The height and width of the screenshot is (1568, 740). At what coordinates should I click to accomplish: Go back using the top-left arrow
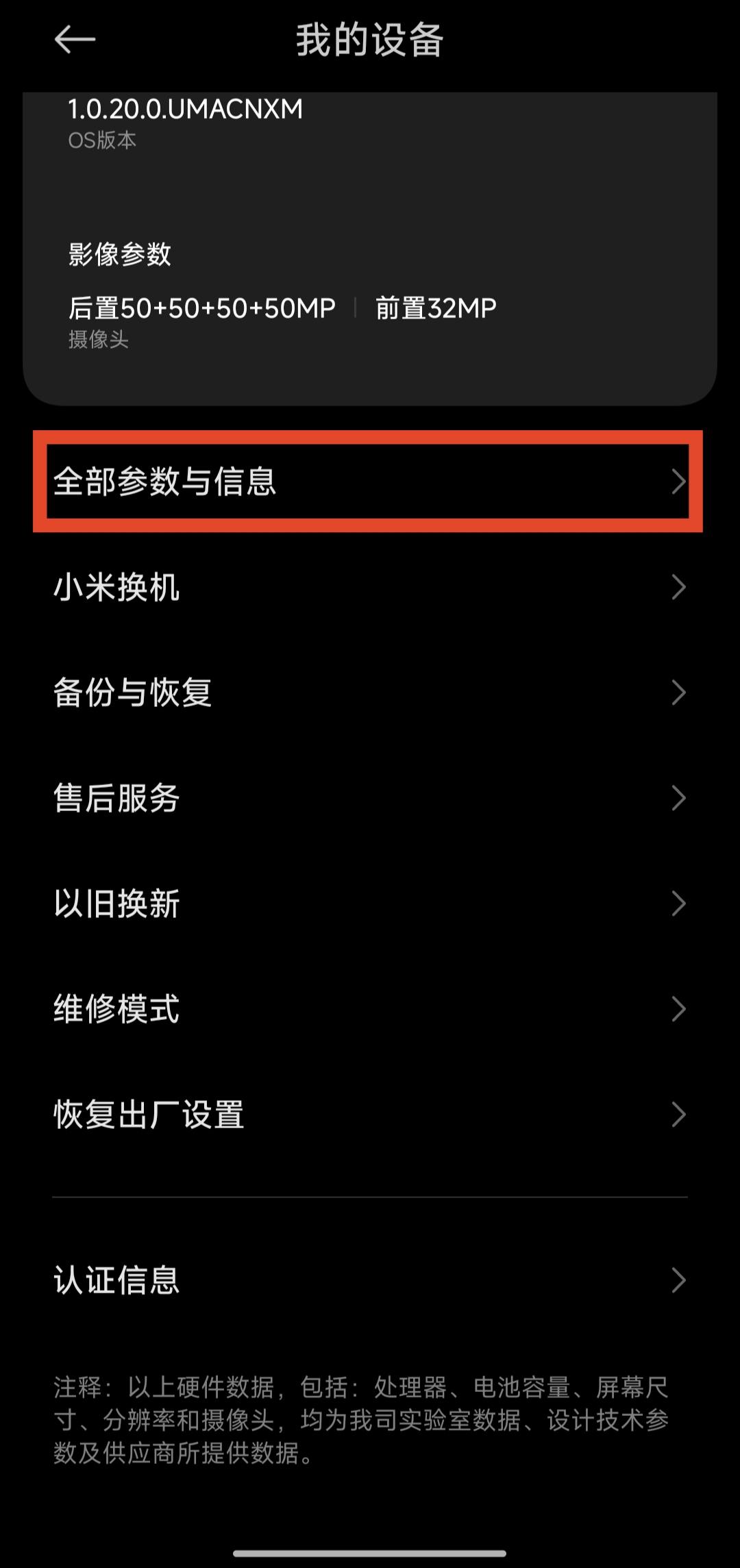[75, 39]
